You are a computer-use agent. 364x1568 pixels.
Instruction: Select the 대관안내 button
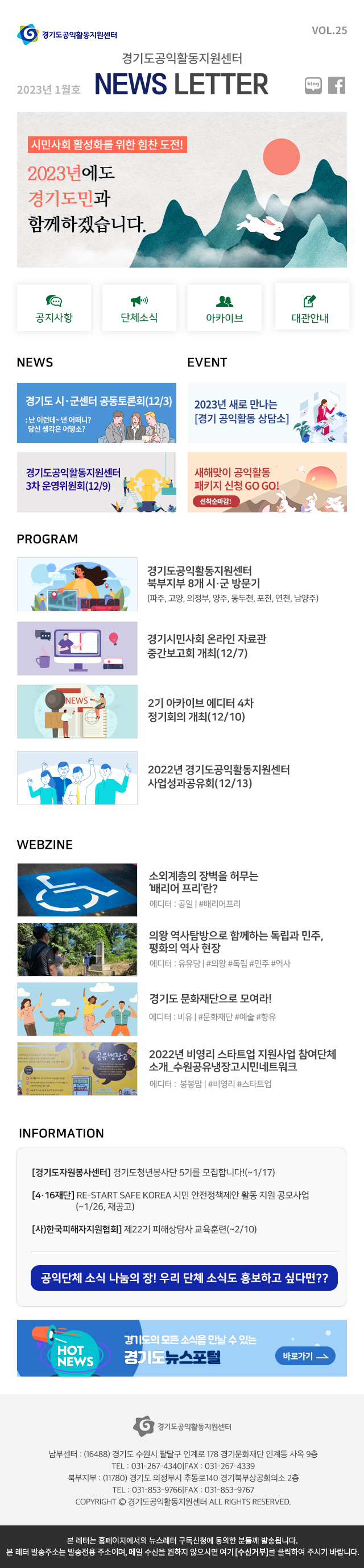click(x=311, y=307)
